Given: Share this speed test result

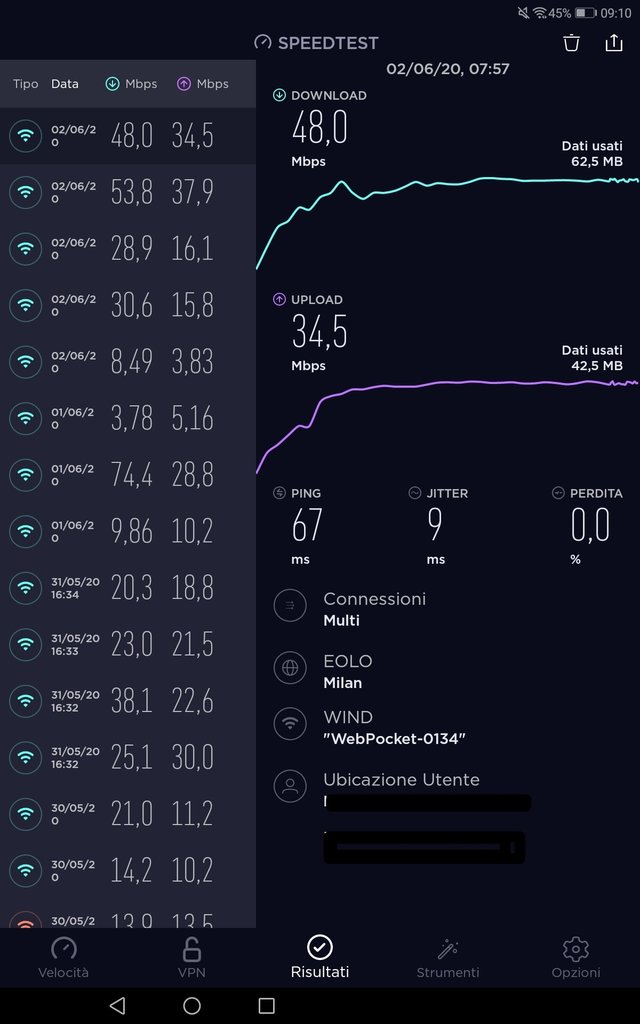Looking at the screenshot, I should 614,43.
